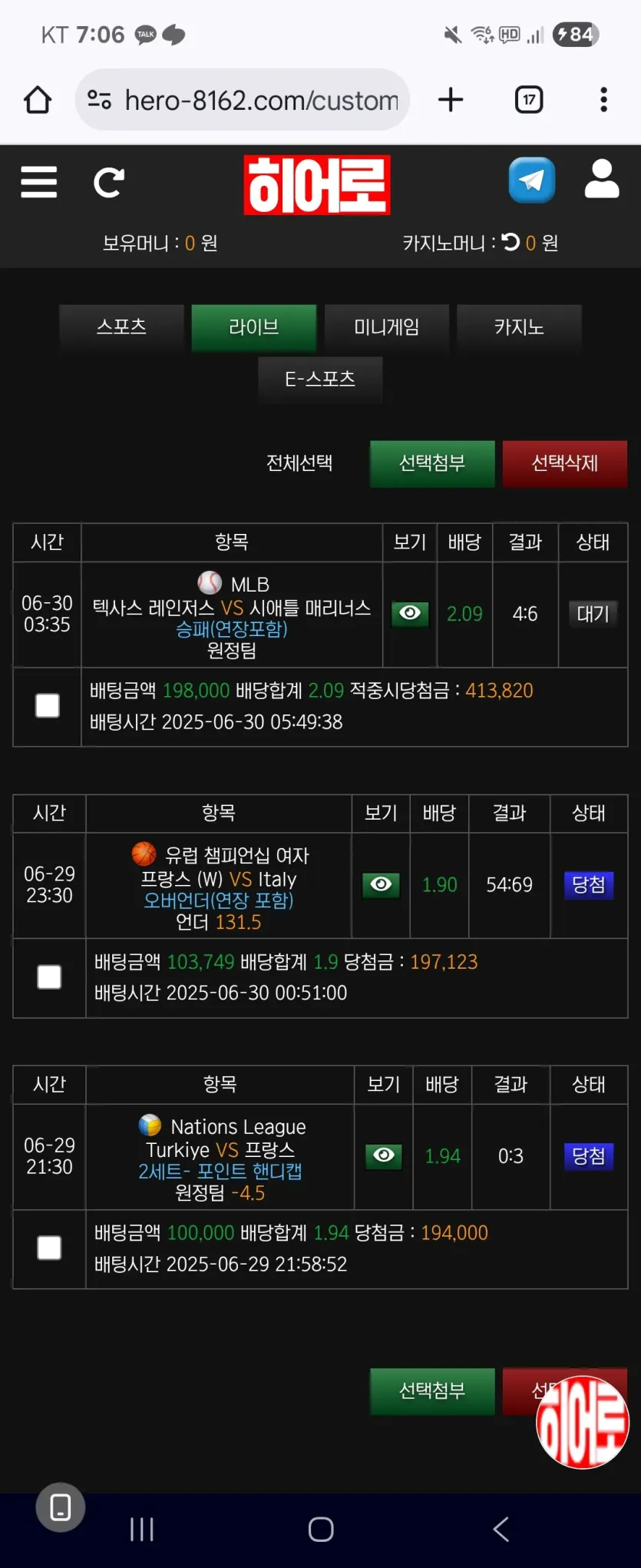Tap the refresh icon in site header
Screen dimensions: 641x1568
(108, 183)
